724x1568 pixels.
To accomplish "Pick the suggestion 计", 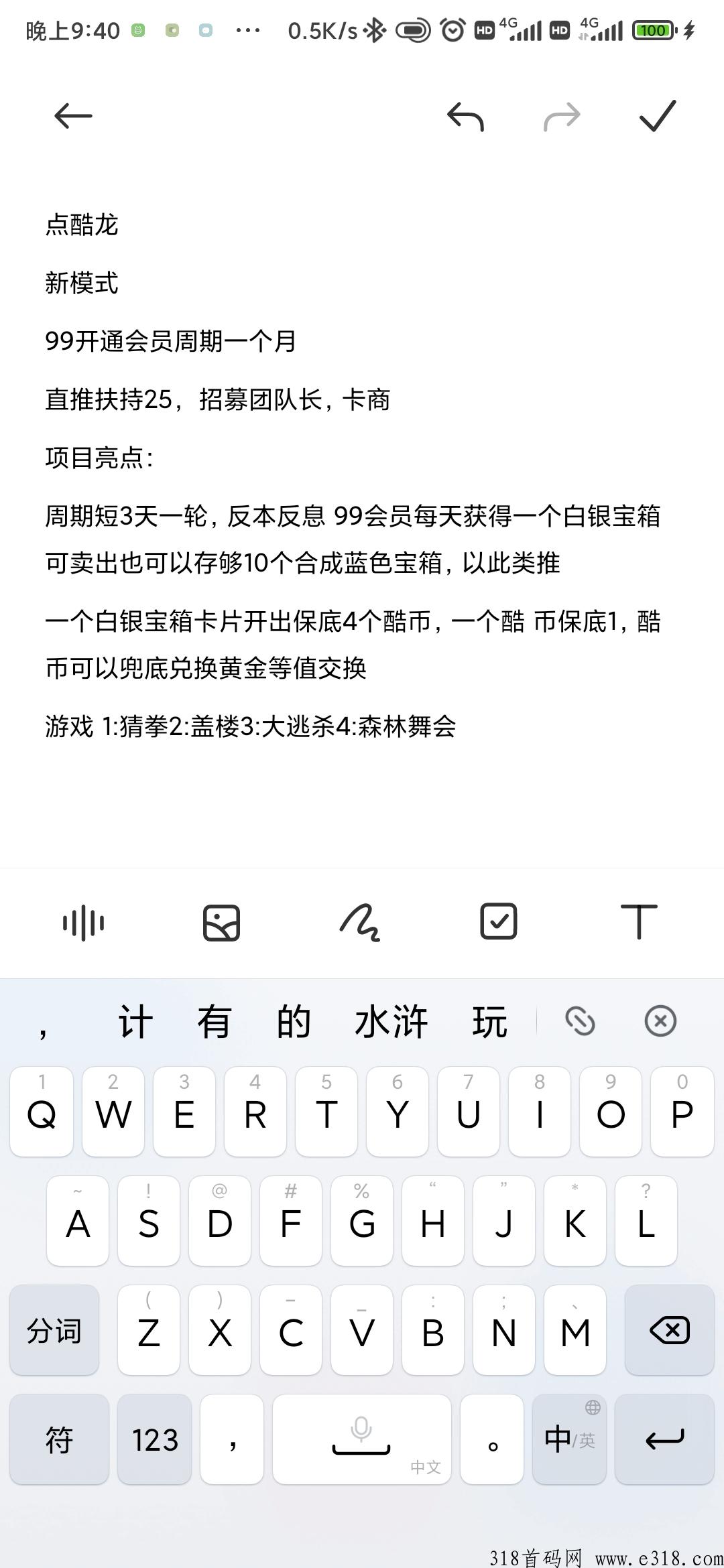I will [135, 1023].
